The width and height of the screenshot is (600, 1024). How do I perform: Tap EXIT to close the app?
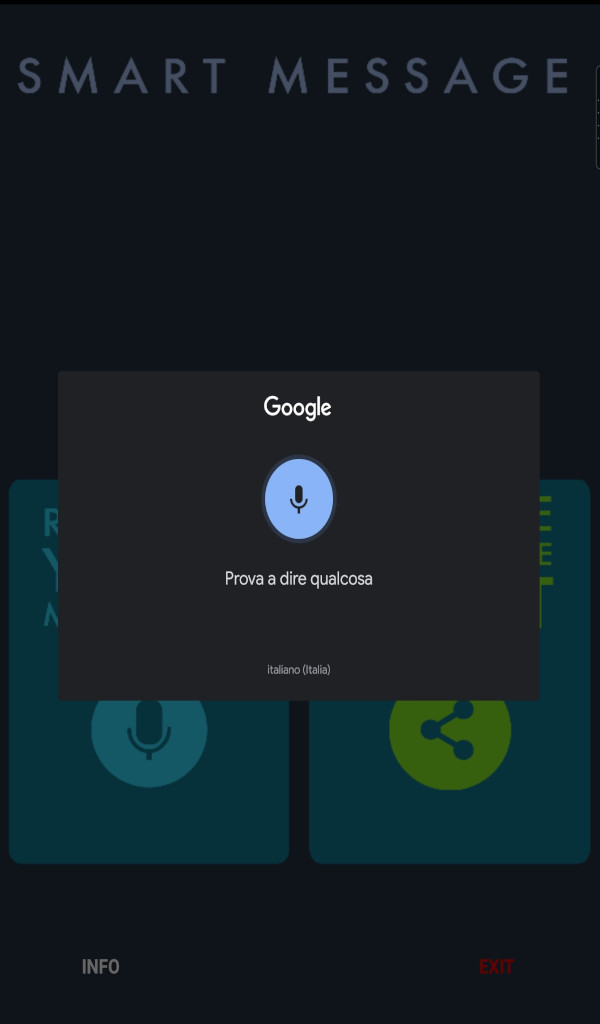tap(496, 967)
